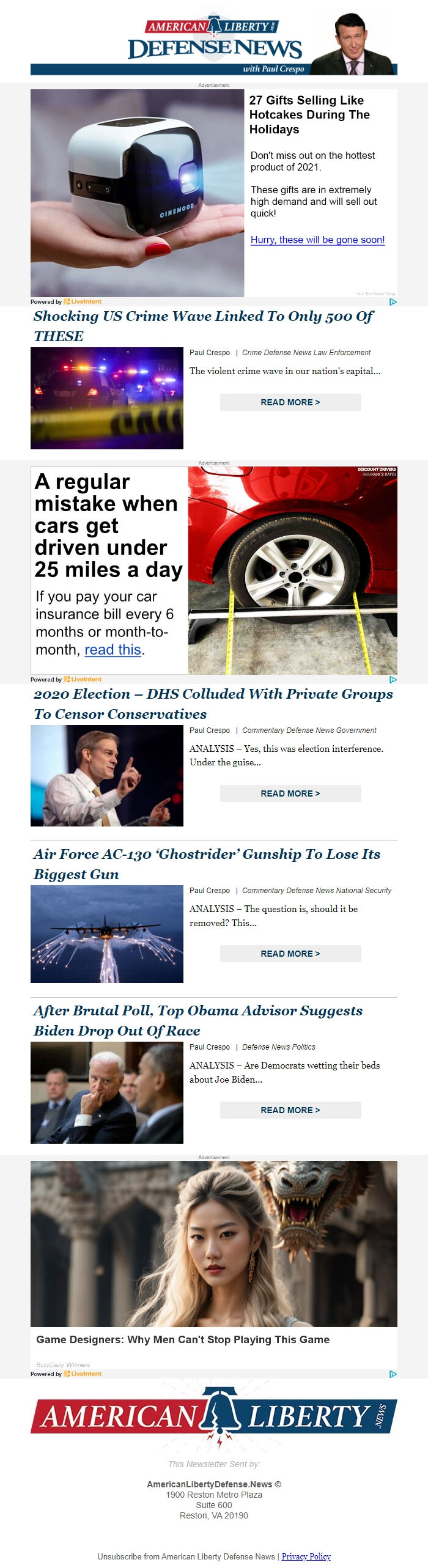
Task: Open 'Hurry, these will be gone soon!' link
Action: coord(317,240)
